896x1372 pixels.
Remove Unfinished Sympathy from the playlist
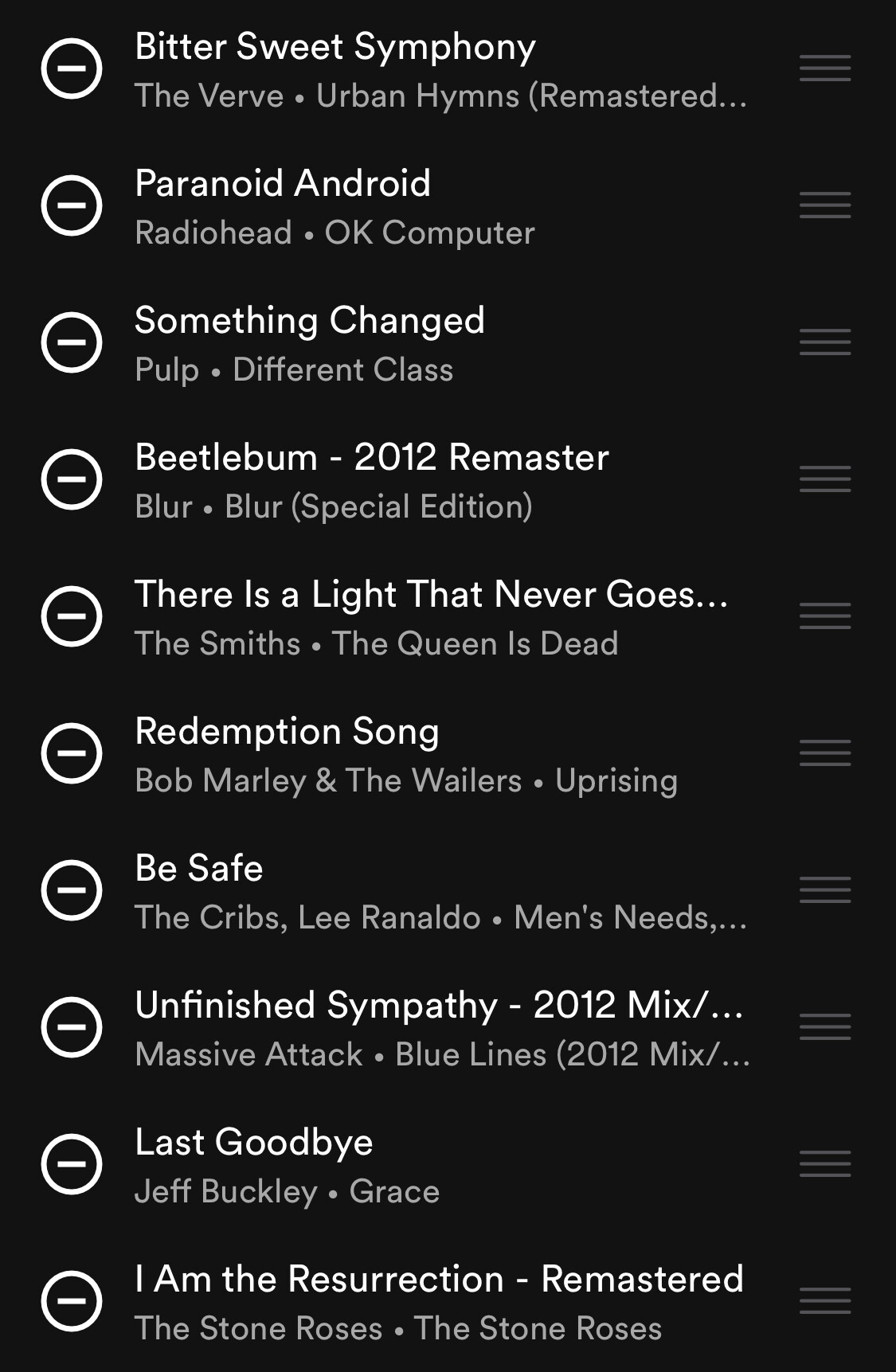coord(72,1027)
